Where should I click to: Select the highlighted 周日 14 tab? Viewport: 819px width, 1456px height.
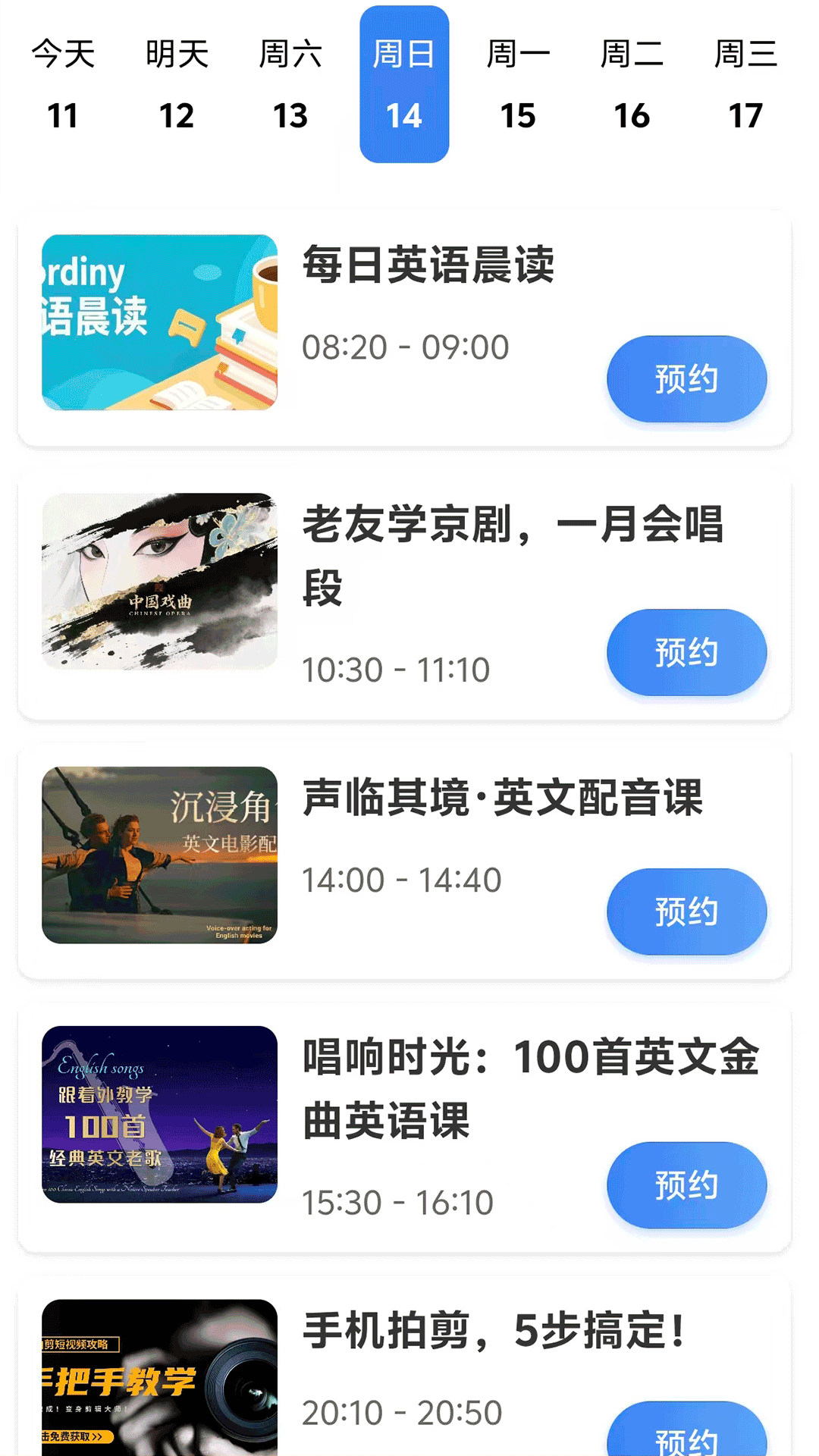click(x=404, y=83)
